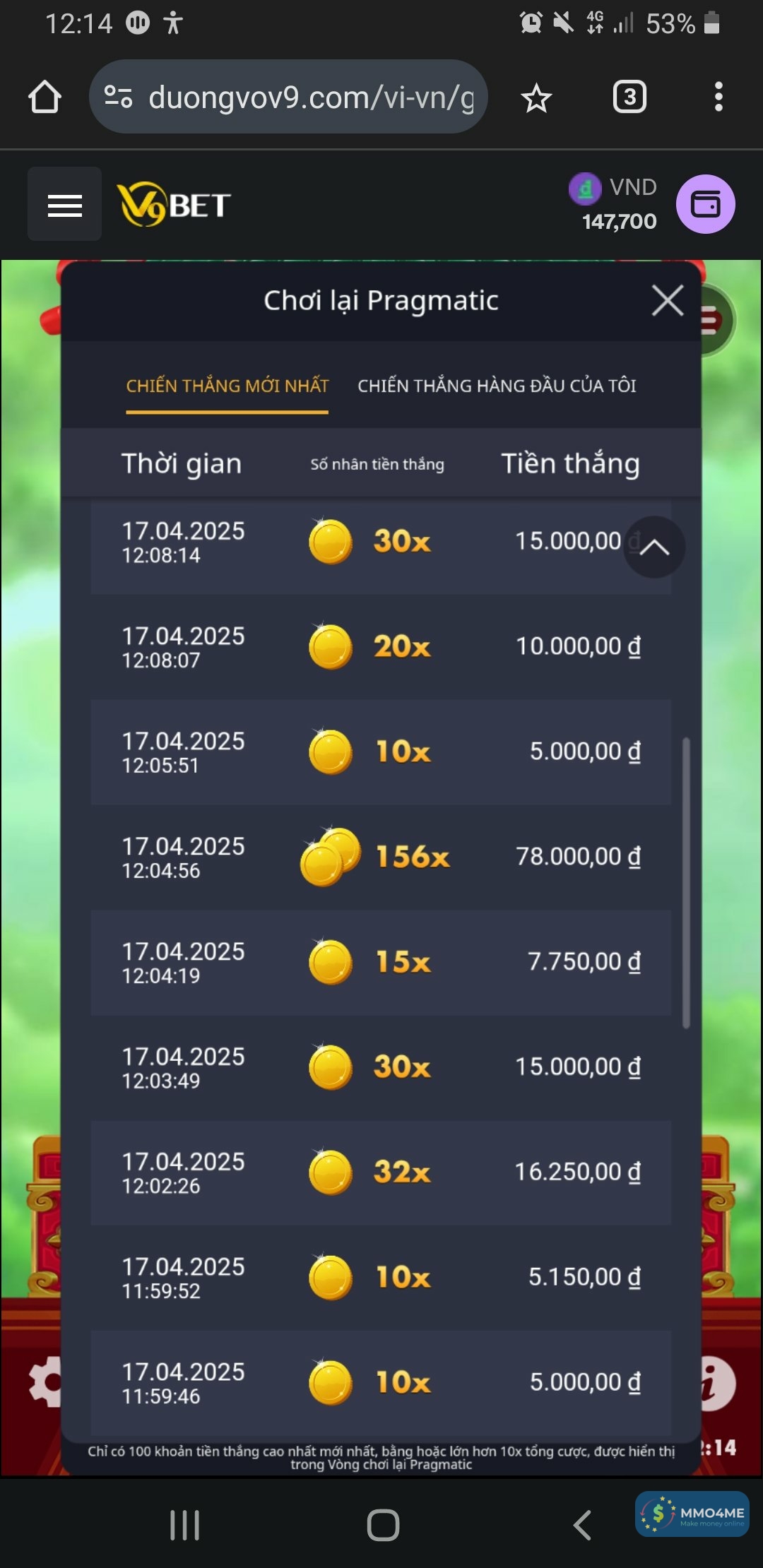Open the purple wallet button
The width and height of the screenshot is (763, 1568).
(x=705, y=205)
